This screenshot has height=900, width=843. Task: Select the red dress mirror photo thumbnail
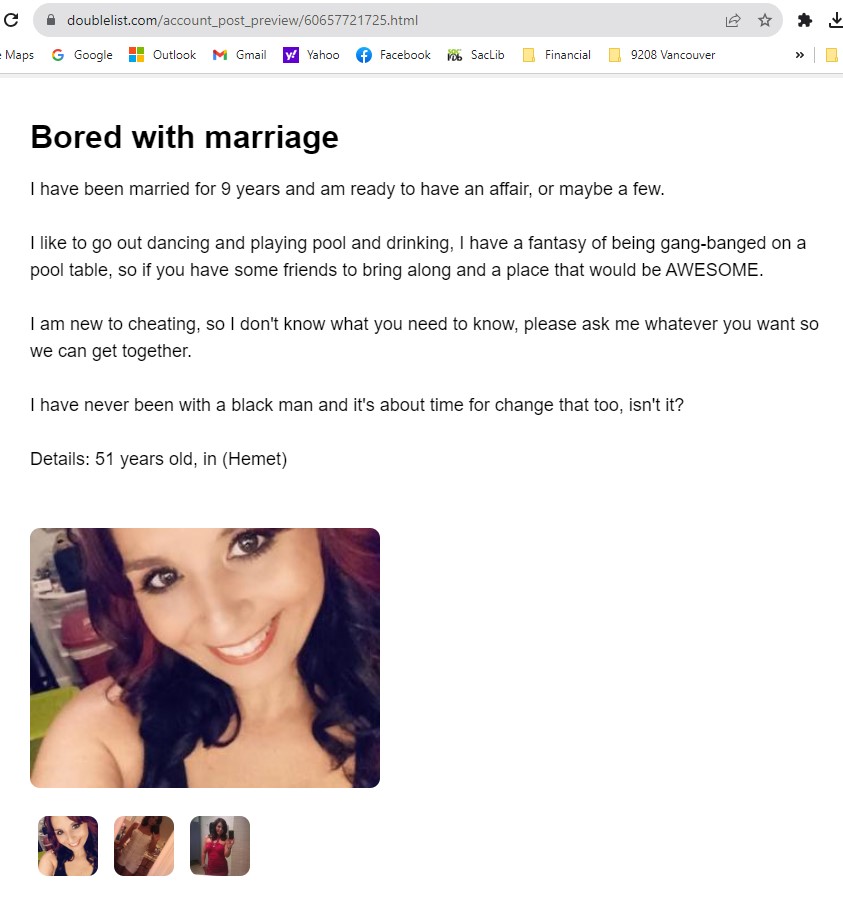[x=220, y=846]
